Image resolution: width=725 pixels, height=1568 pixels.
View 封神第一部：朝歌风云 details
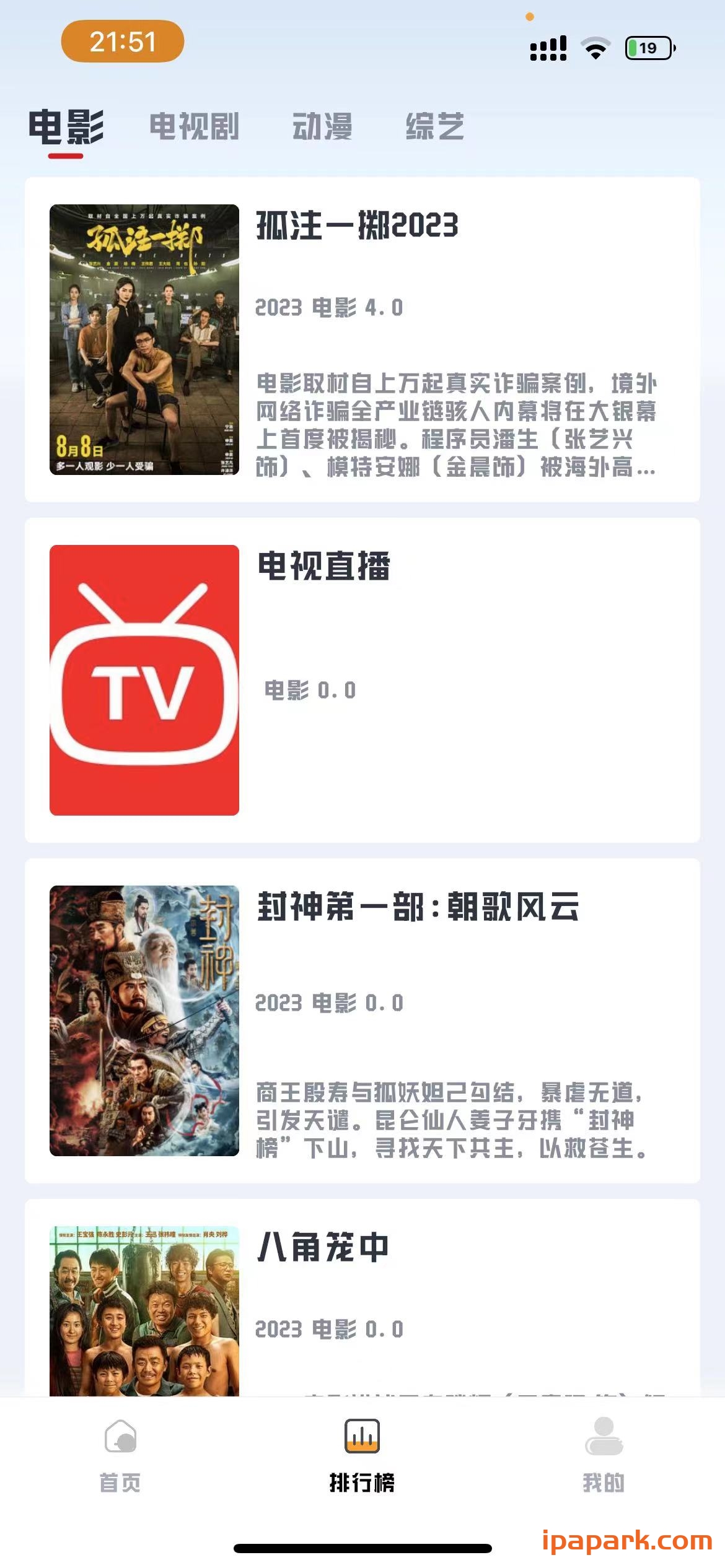pos(362,1021)
